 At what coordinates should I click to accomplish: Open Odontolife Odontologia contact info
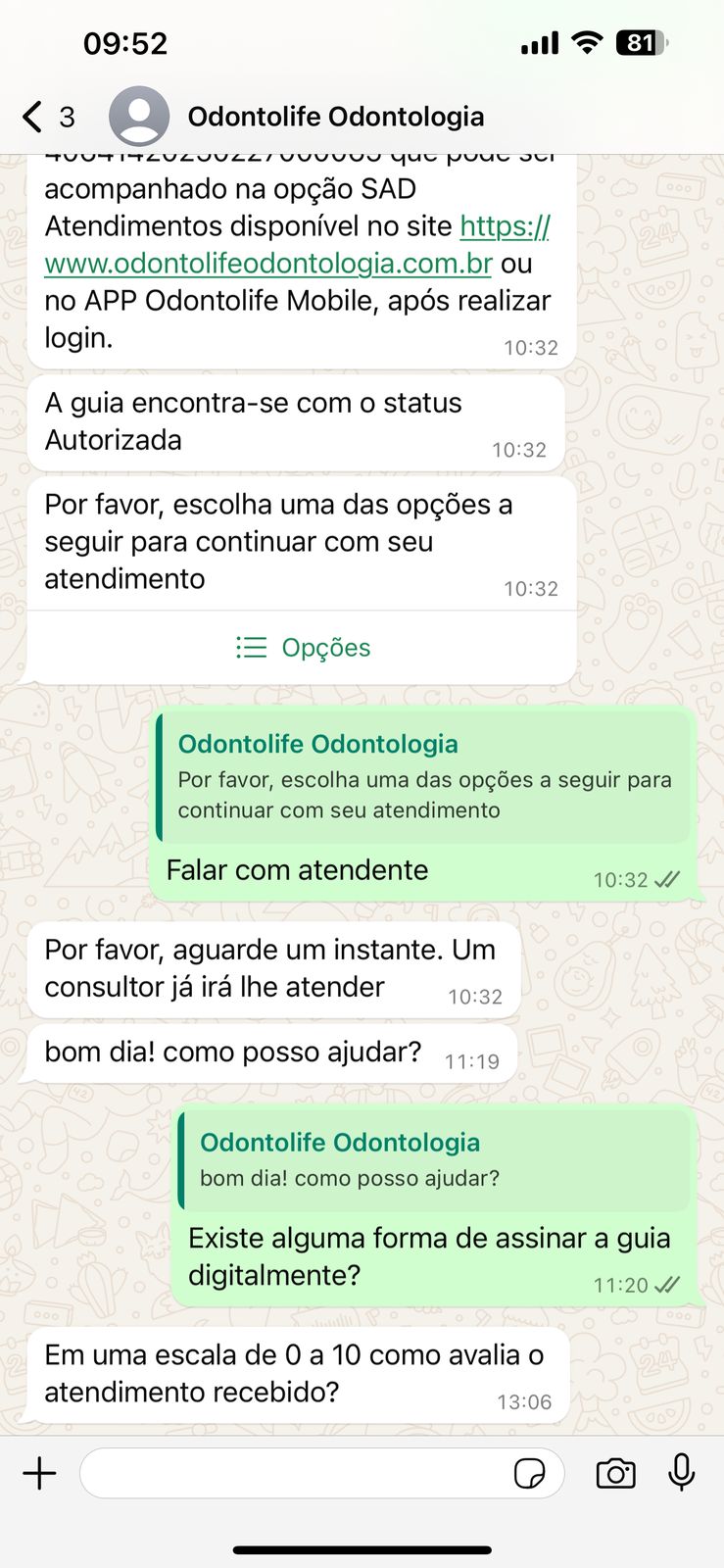tap(335, 117)
